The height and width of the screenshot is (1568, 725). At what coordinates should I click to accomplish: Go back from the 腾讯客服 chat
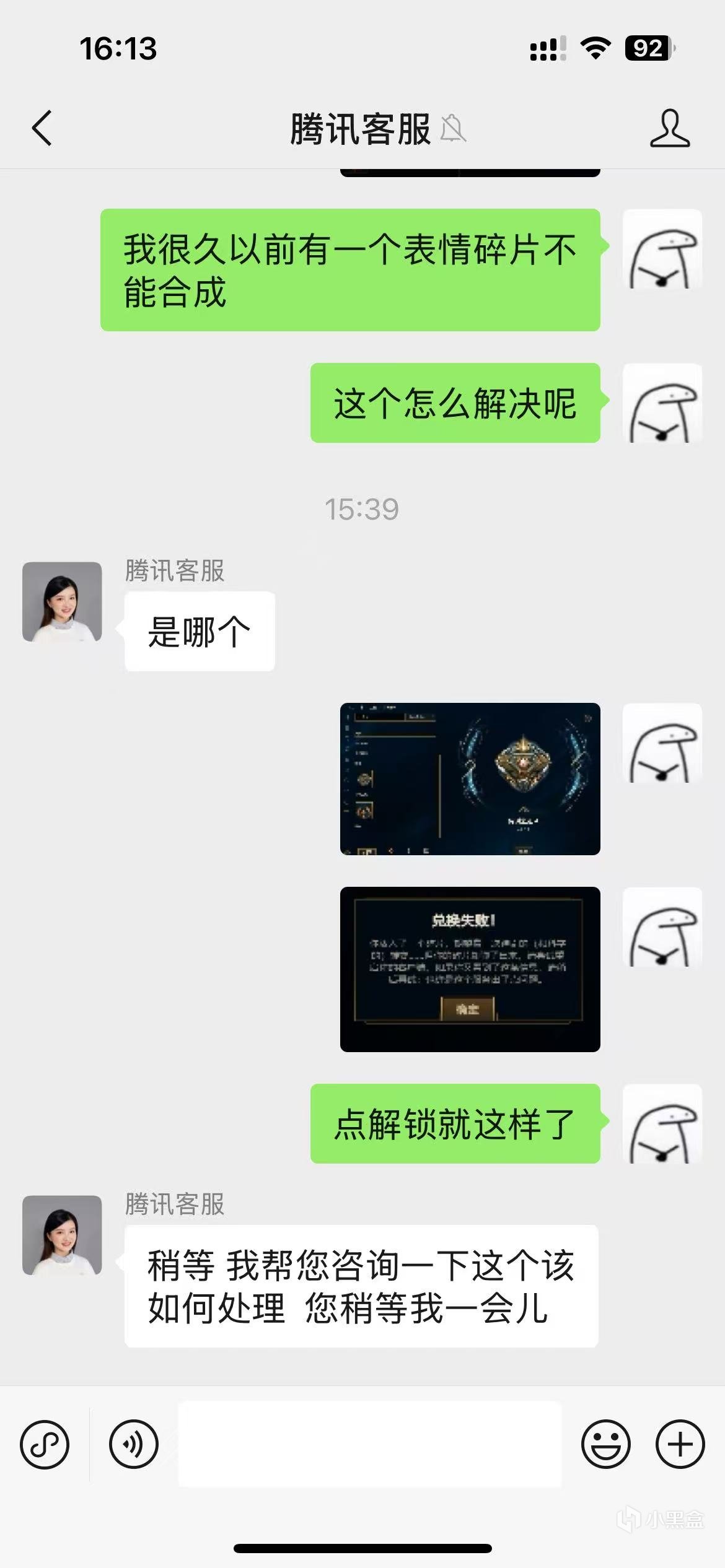42,128
